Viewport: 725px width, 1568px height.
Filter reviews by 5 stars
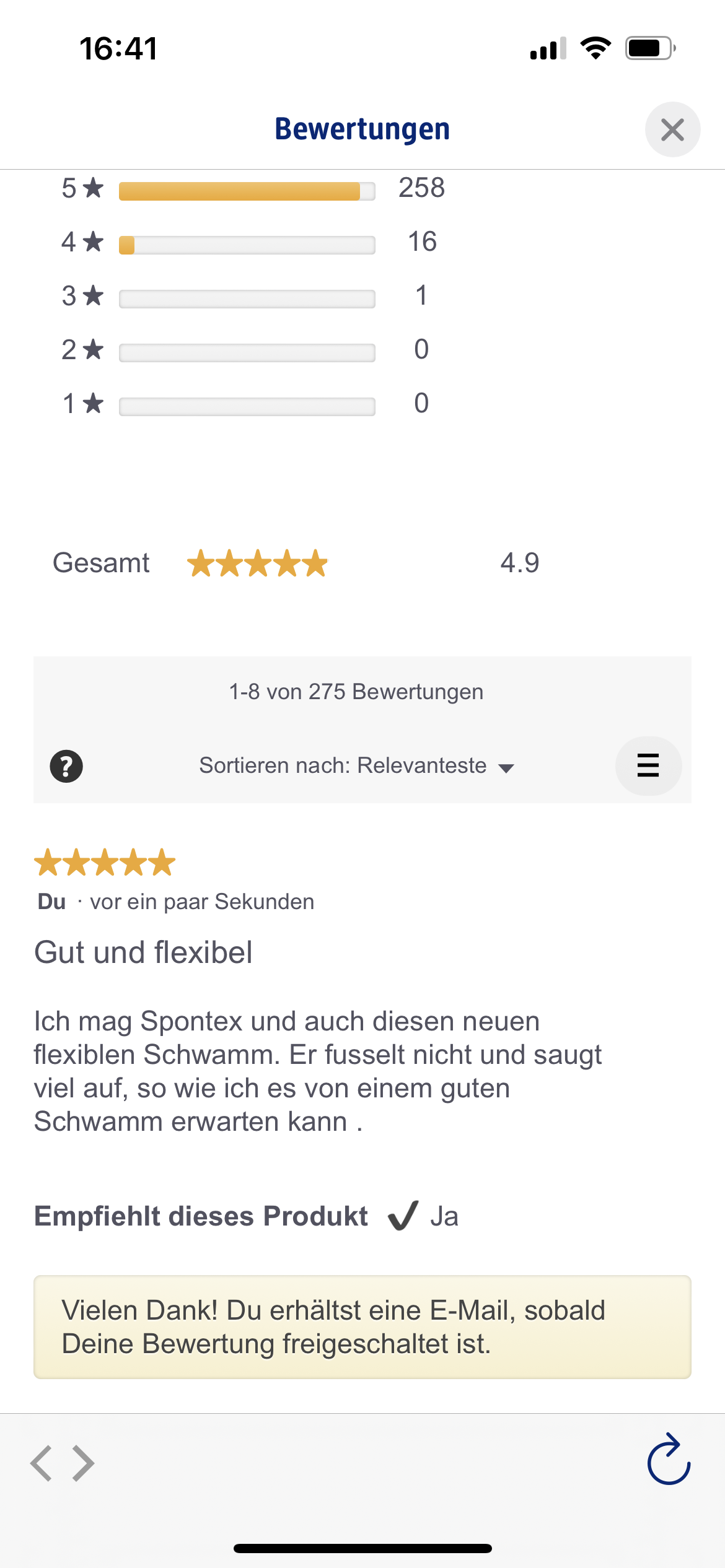(x=247, y=190)
